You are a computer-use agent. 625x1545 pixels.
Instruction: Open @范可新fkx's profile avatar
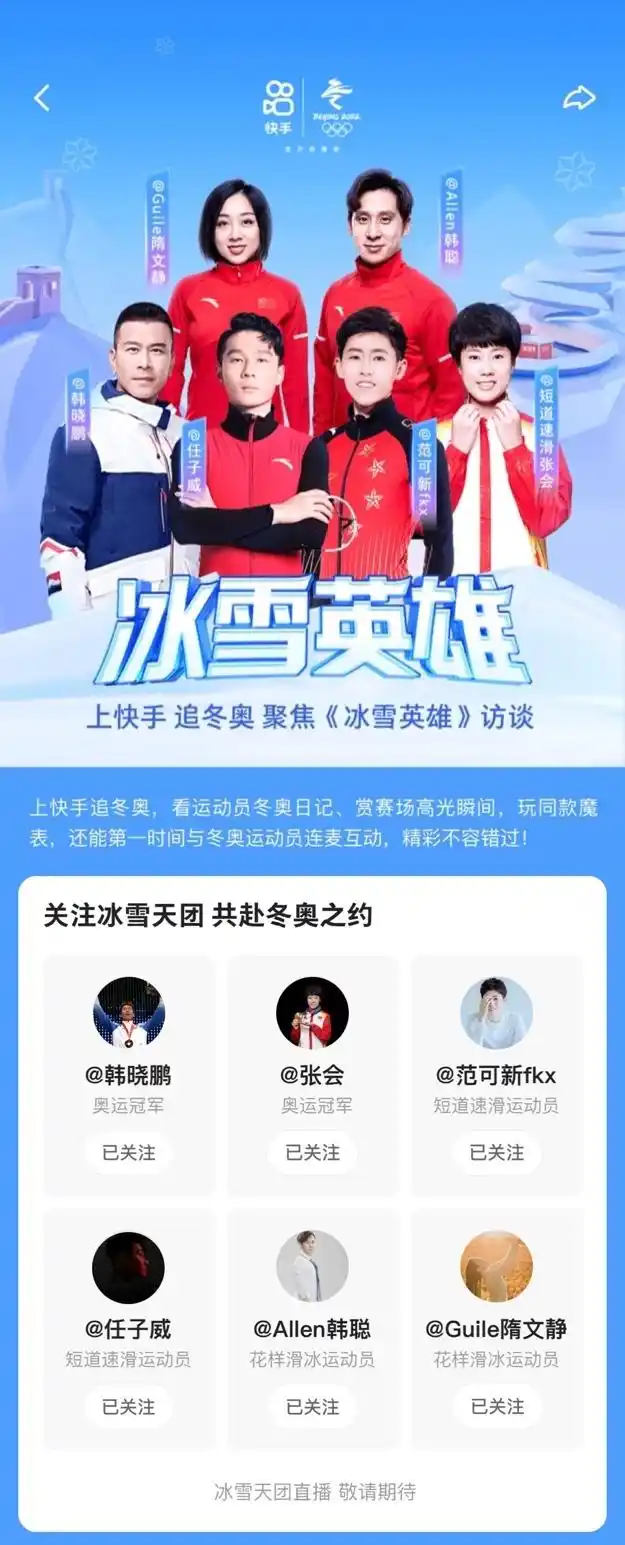click(496, 1013)
